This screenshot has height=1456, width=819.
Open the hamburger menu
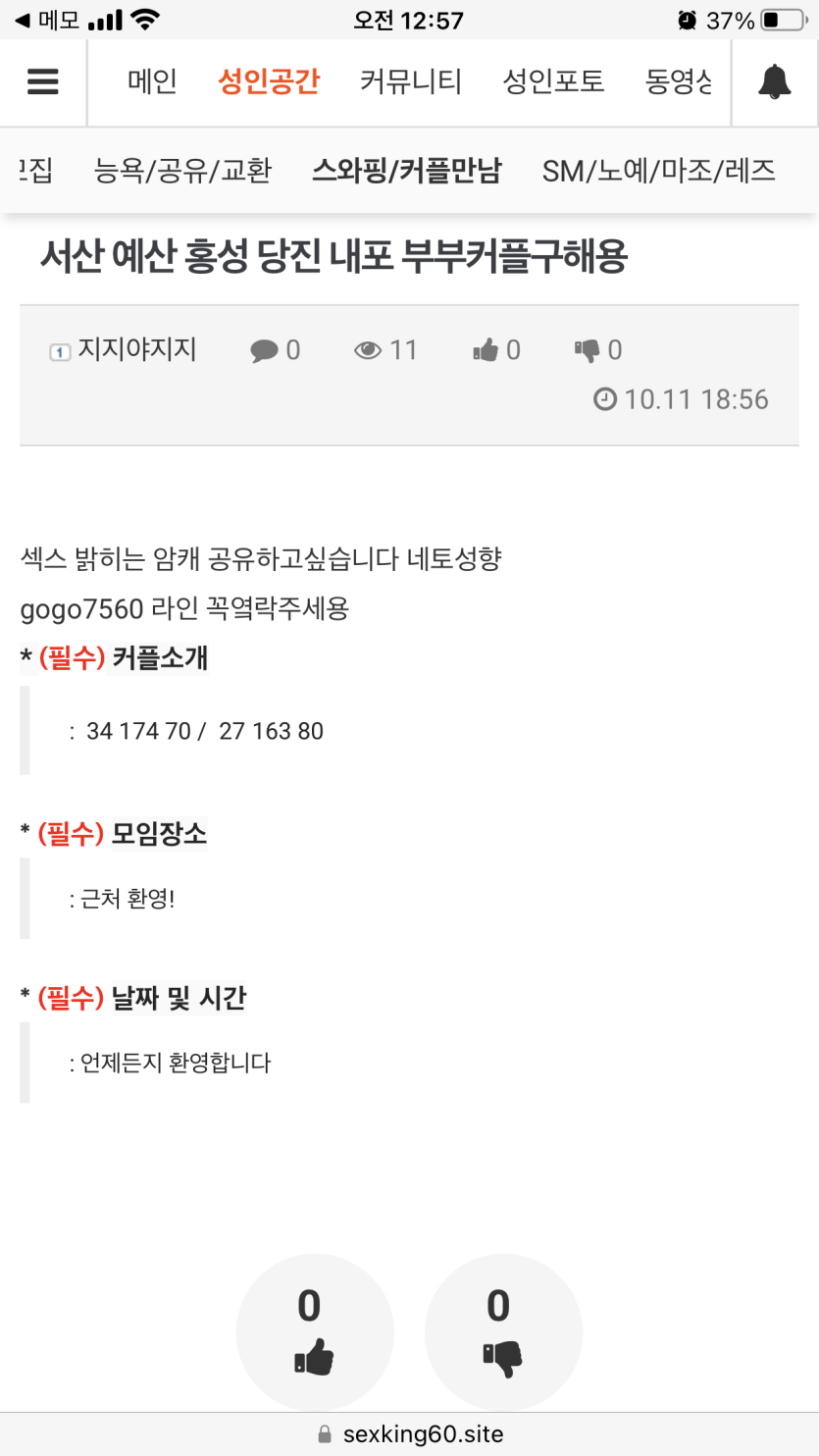[x=43, y=81]
